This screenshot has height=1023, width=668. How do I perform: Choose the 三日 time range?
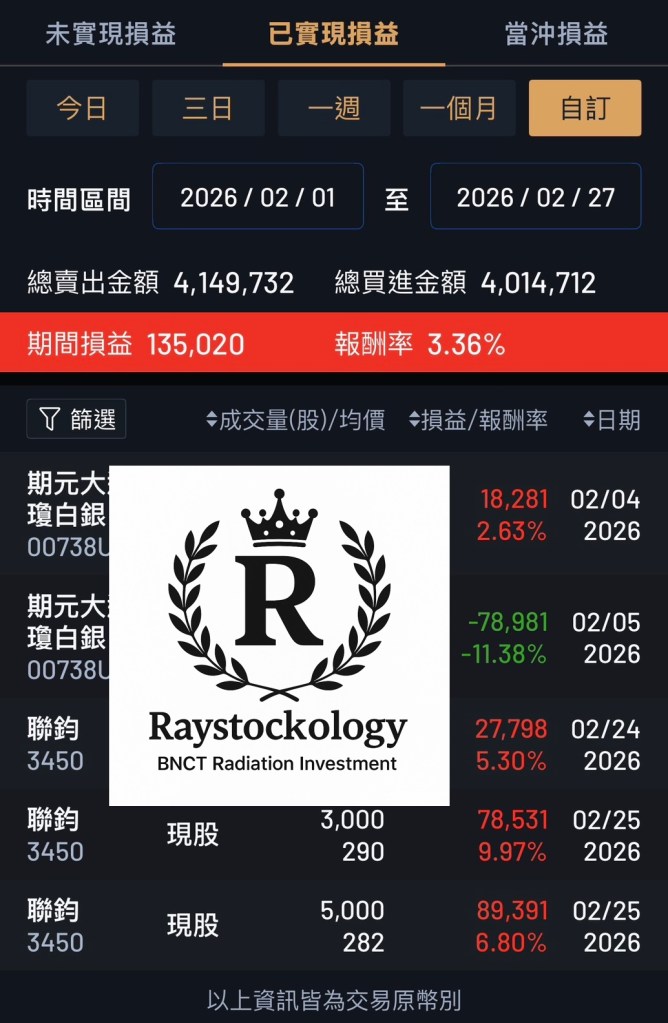coord(208,108)
